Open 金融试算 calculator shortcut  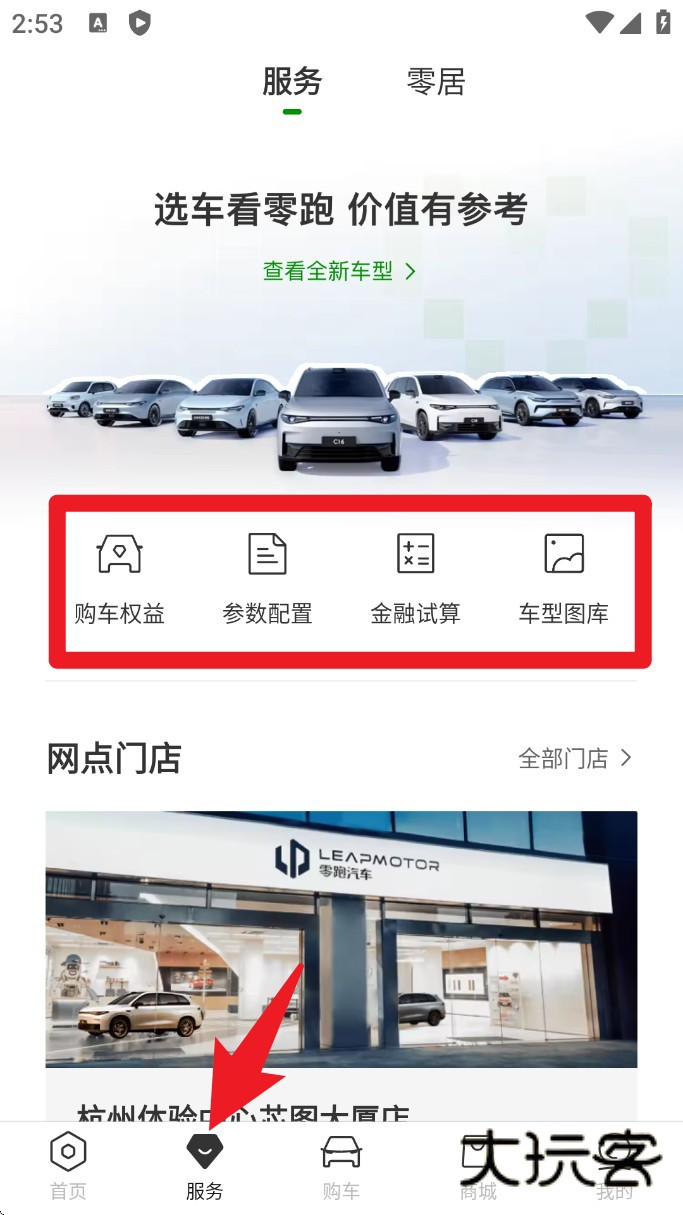click(415, 579)
